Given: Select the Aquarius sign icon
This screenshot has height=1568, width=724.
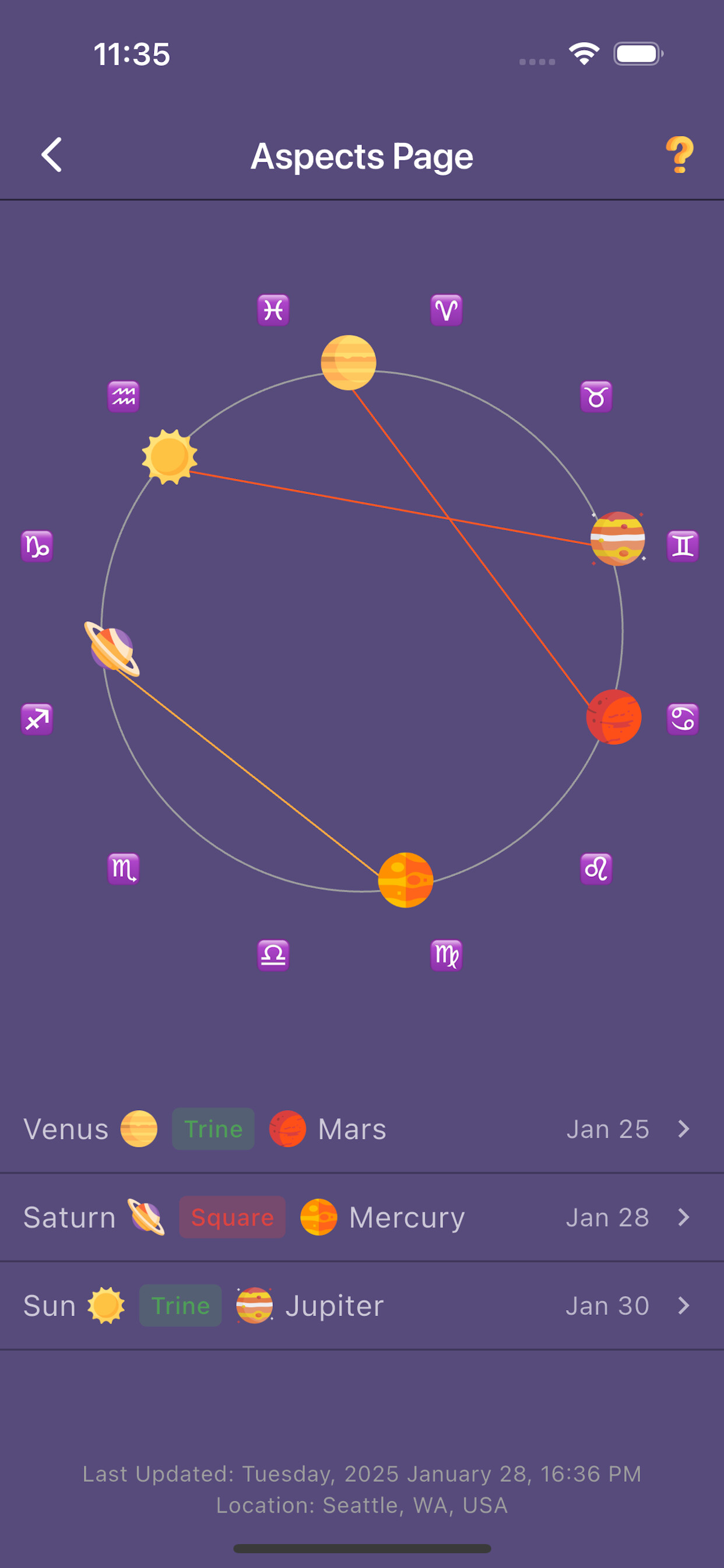Looking at the screenshot, I should 123,395.
